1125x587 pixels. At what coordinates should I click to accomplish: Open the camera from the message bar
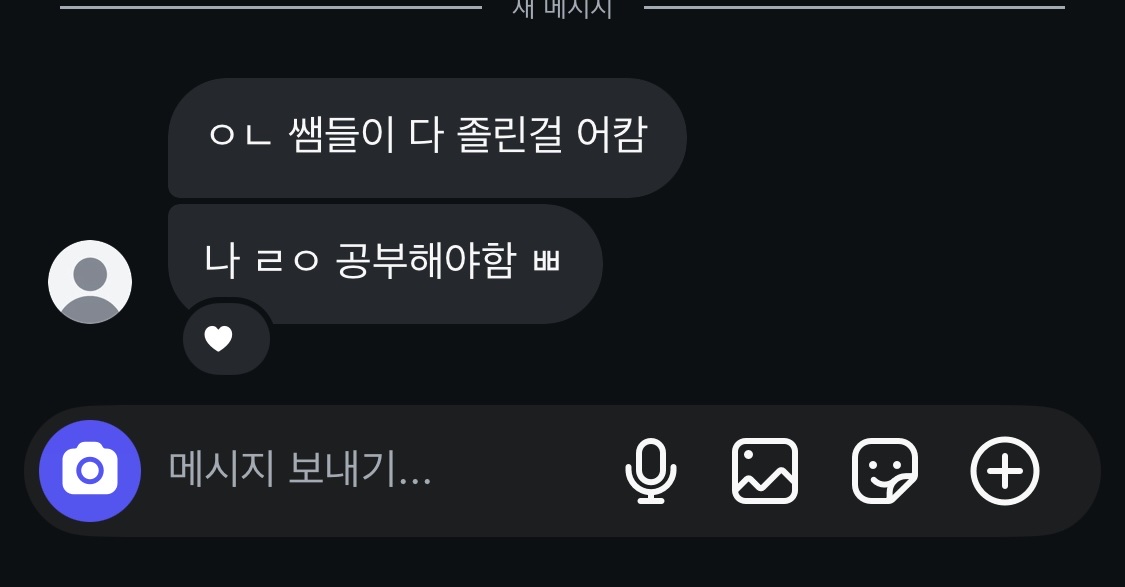click(90, 471)
